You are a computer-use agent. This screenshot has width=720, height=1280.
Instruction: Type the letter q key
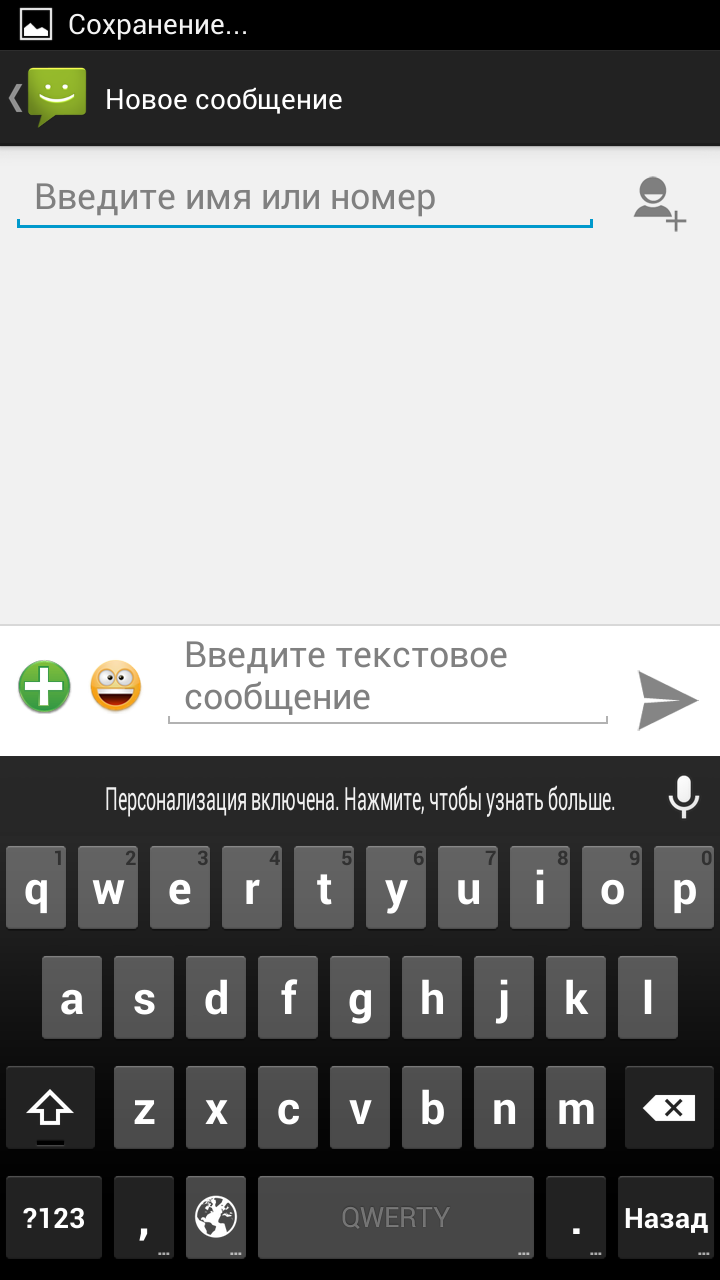click(x=36, y=889)
